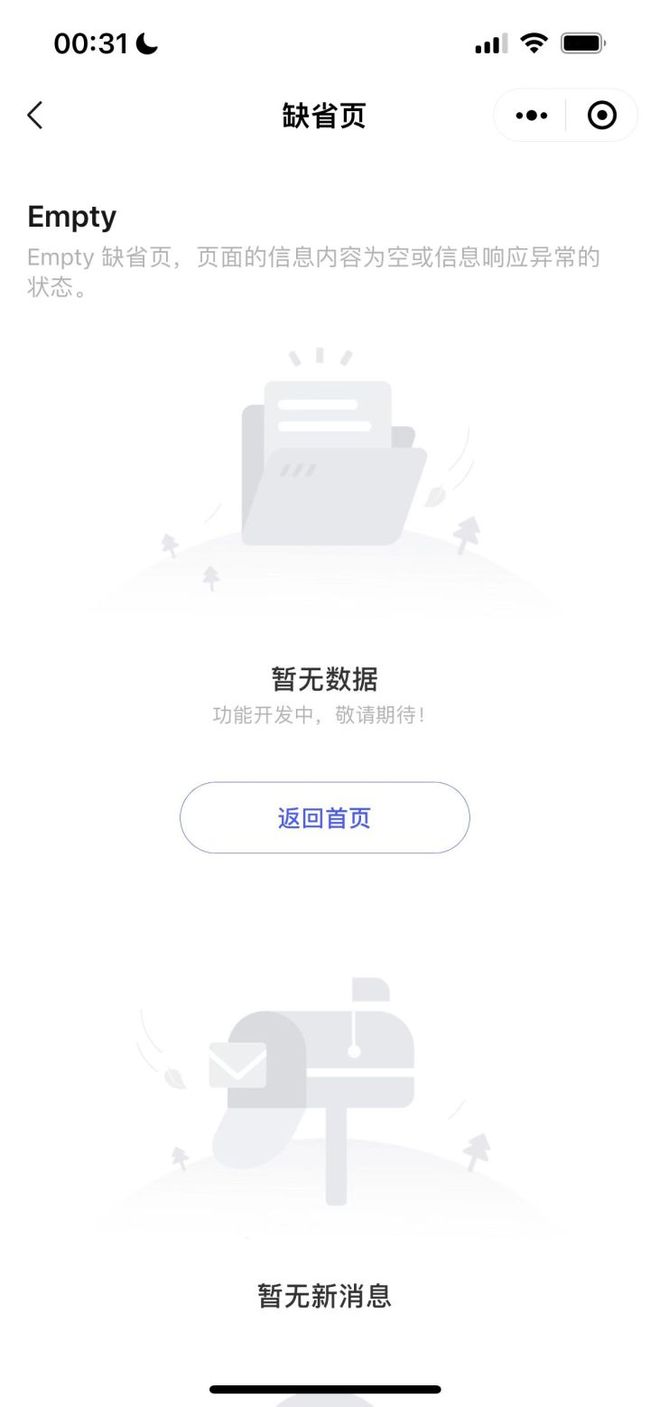Tap the 返回首页 button
The height and width of the screenshot is (1407, 650).
324,818
